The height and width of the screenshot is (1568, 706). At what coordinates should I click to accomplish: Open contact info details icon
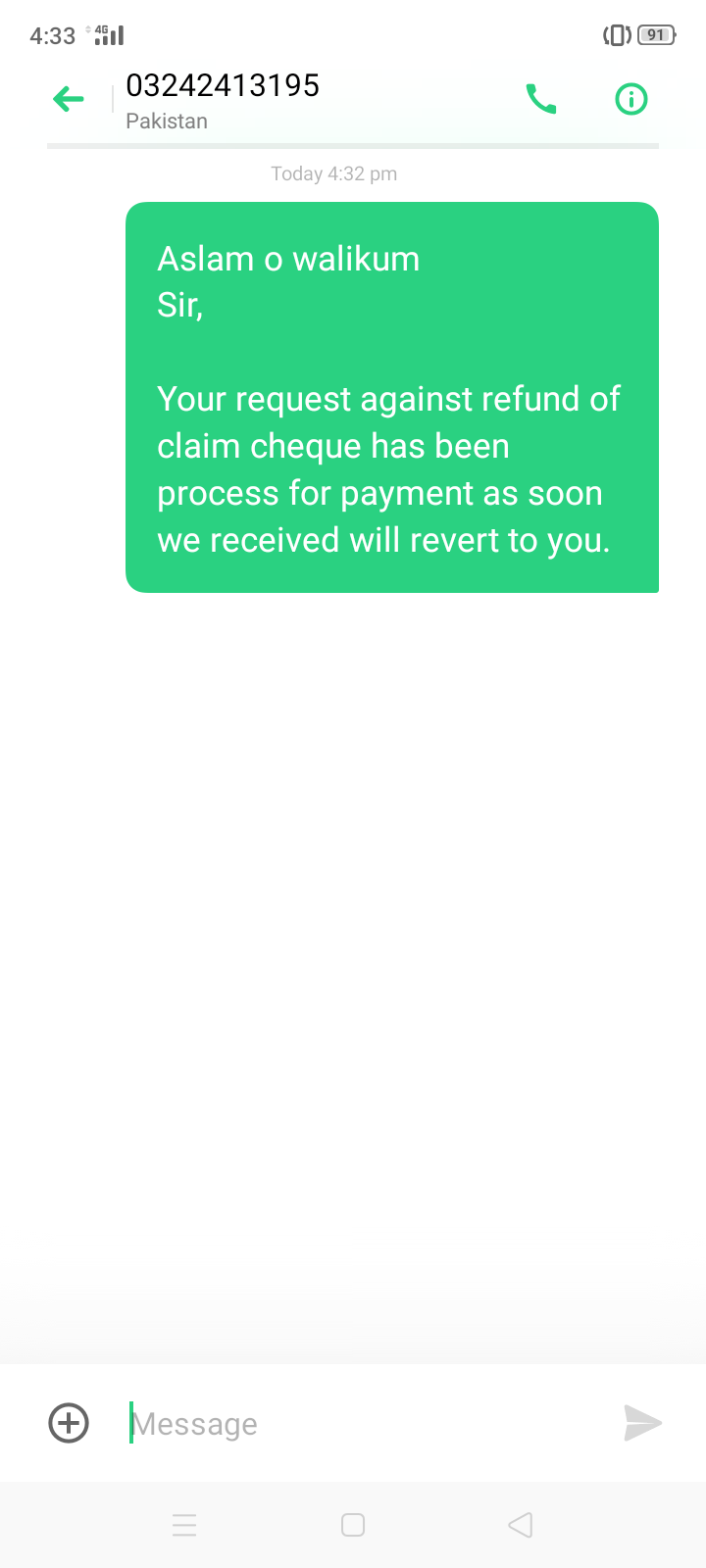[630, 99]
